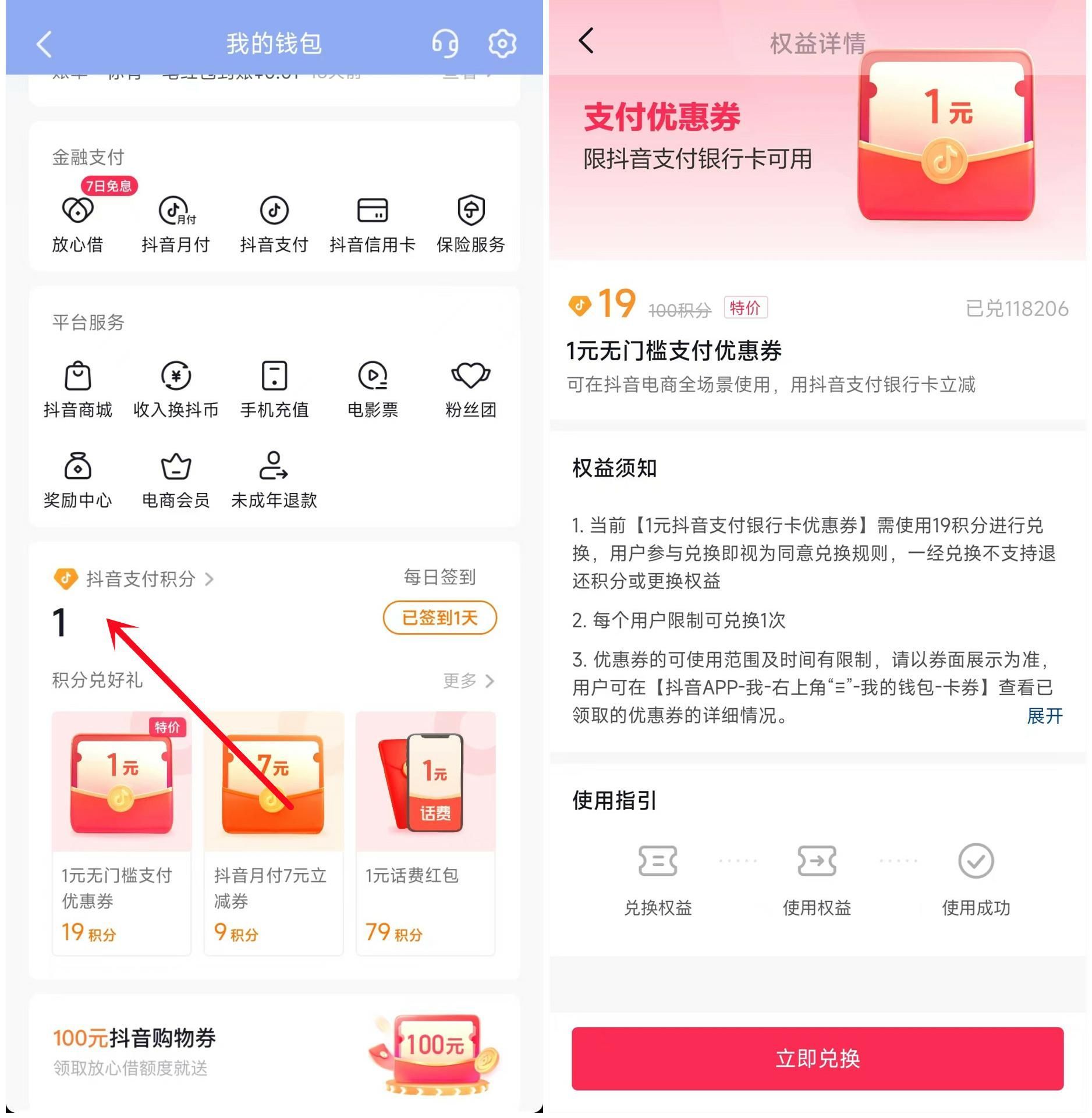Viewport: 1092px width, 1118px height.
Task: View 更多 rewards in 积分兑好礼
Action: tap(469, 682)
